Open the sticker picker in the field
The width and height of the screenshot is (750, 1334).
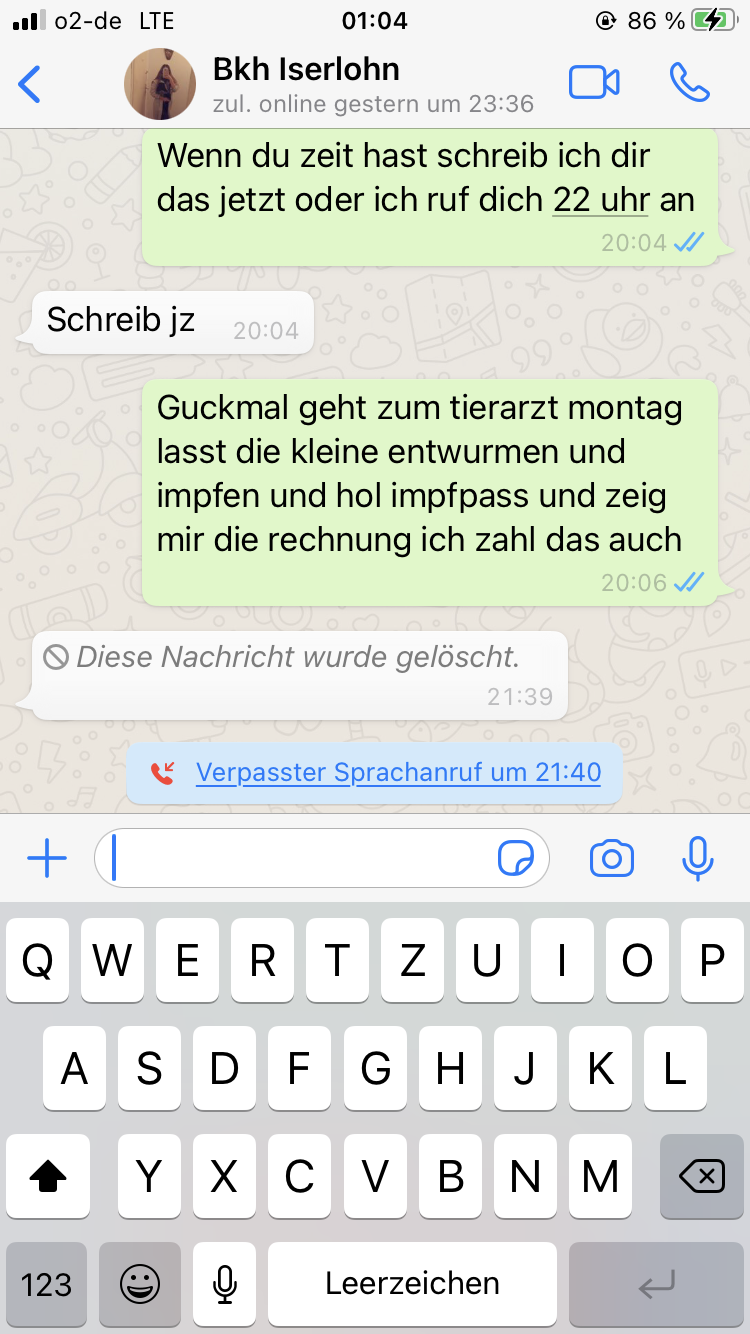point(516,859)
